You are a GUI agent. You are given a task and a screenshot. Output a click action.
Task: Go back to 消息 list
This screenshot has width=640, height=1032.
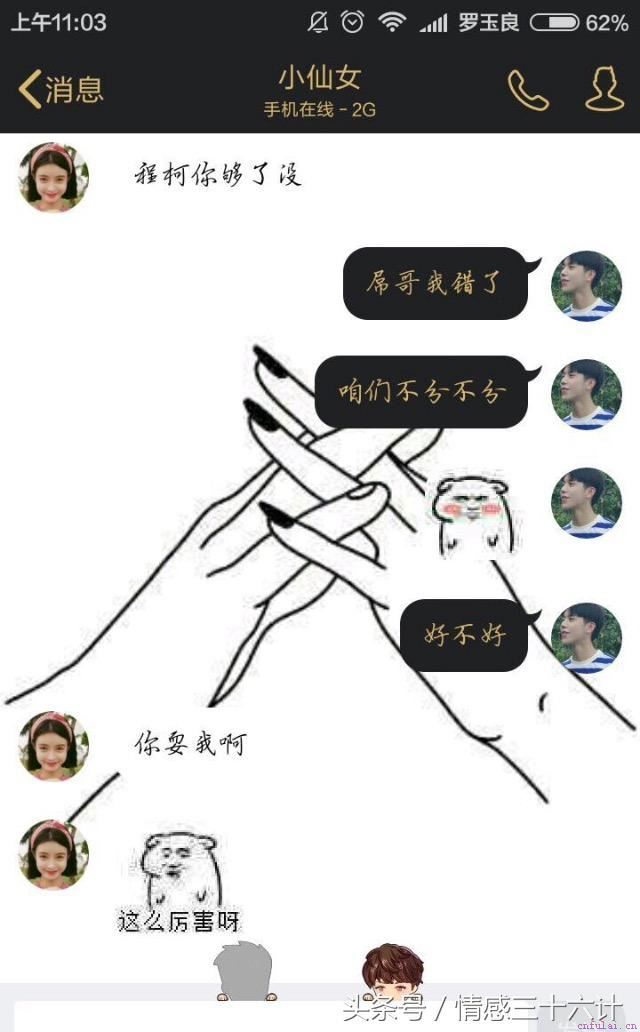60,90
